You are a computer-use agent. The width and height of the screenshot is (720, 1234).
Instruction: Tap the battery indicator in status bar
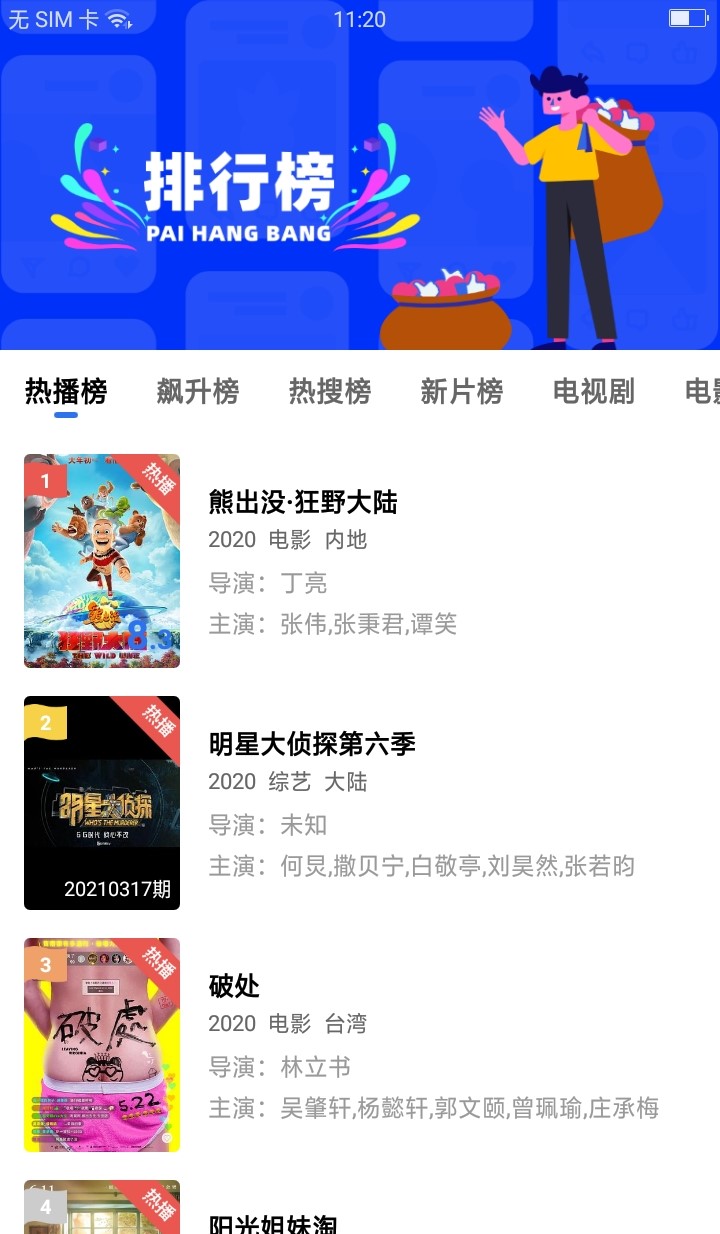click(x=688, y=18)
